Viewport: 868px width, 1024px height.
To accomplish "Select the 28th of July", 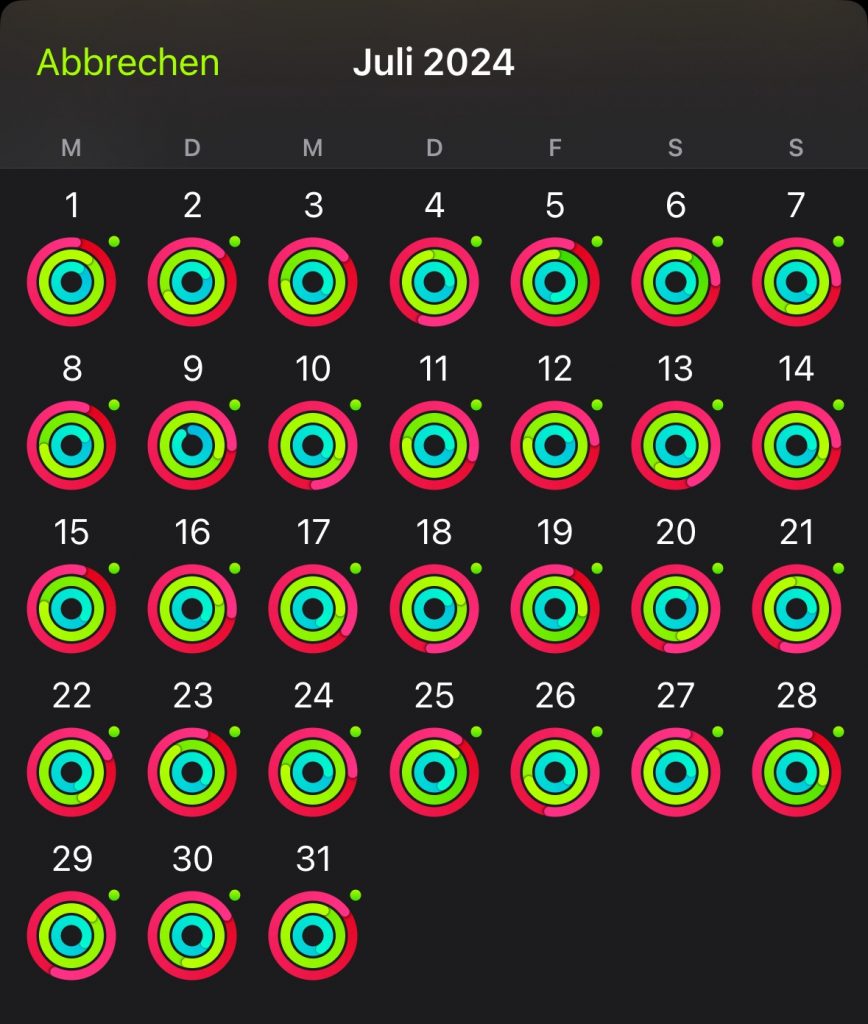I will [796, 772].
